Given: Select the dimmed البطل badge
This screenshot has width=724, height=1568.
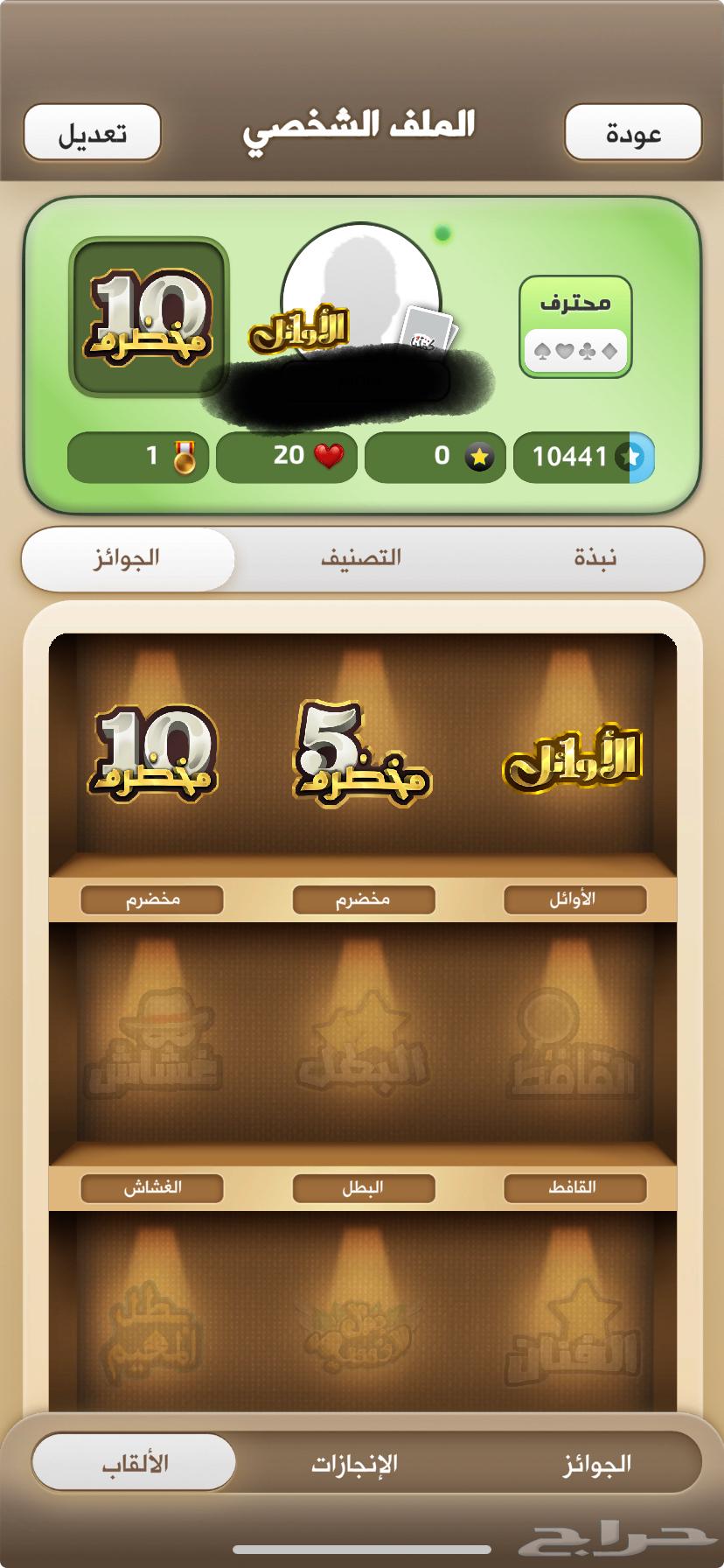Looking at the screenshot, I should click(361, 1046).
